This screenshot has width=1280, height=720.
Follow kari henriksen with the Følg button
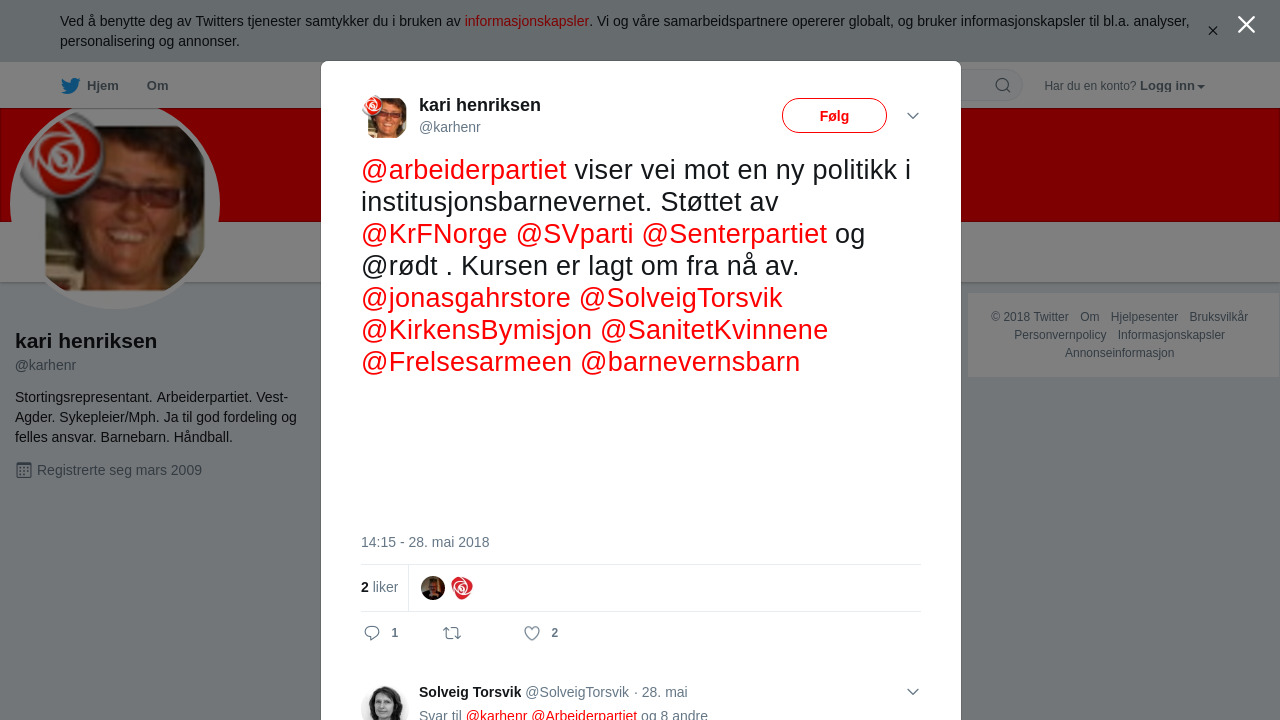834,116
